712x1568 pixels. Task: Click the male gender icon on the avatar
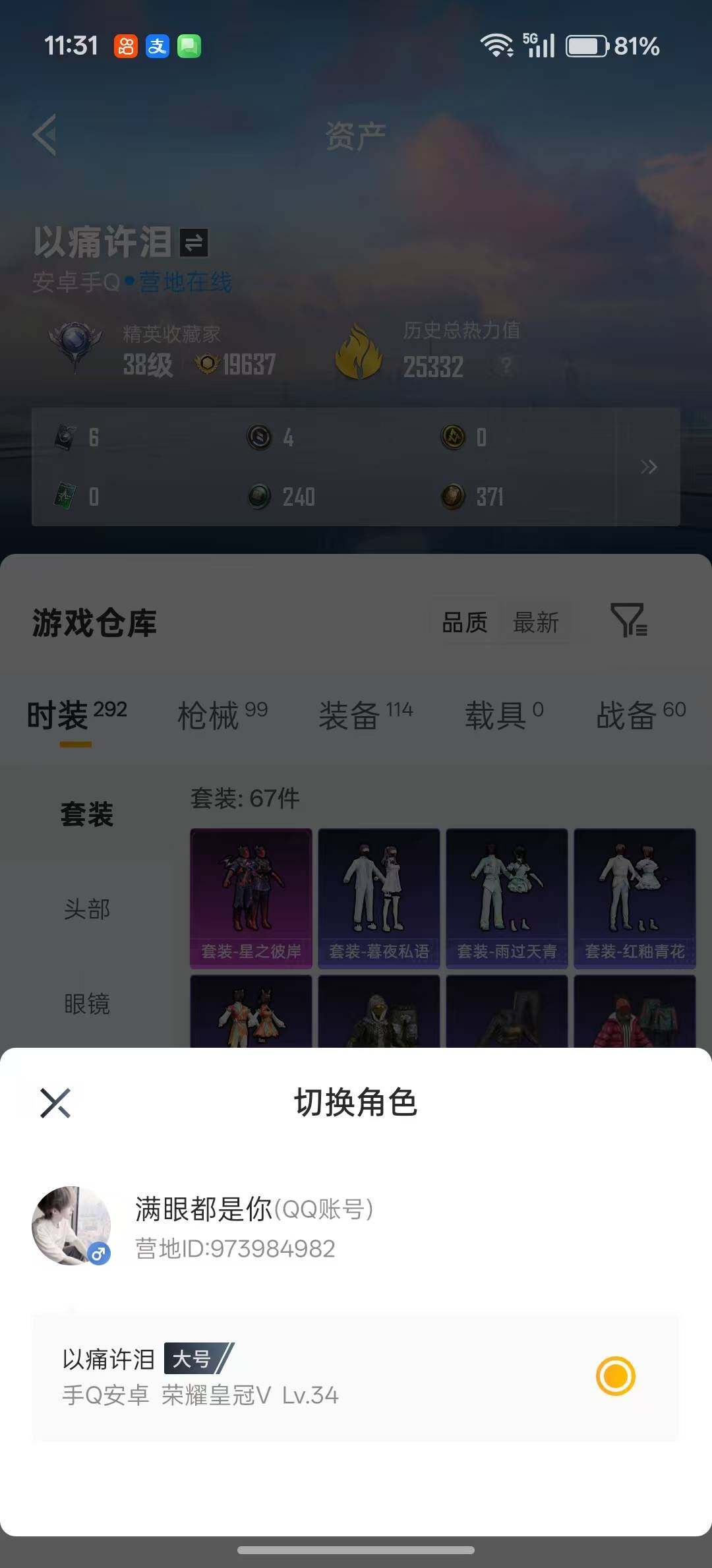100,1251
